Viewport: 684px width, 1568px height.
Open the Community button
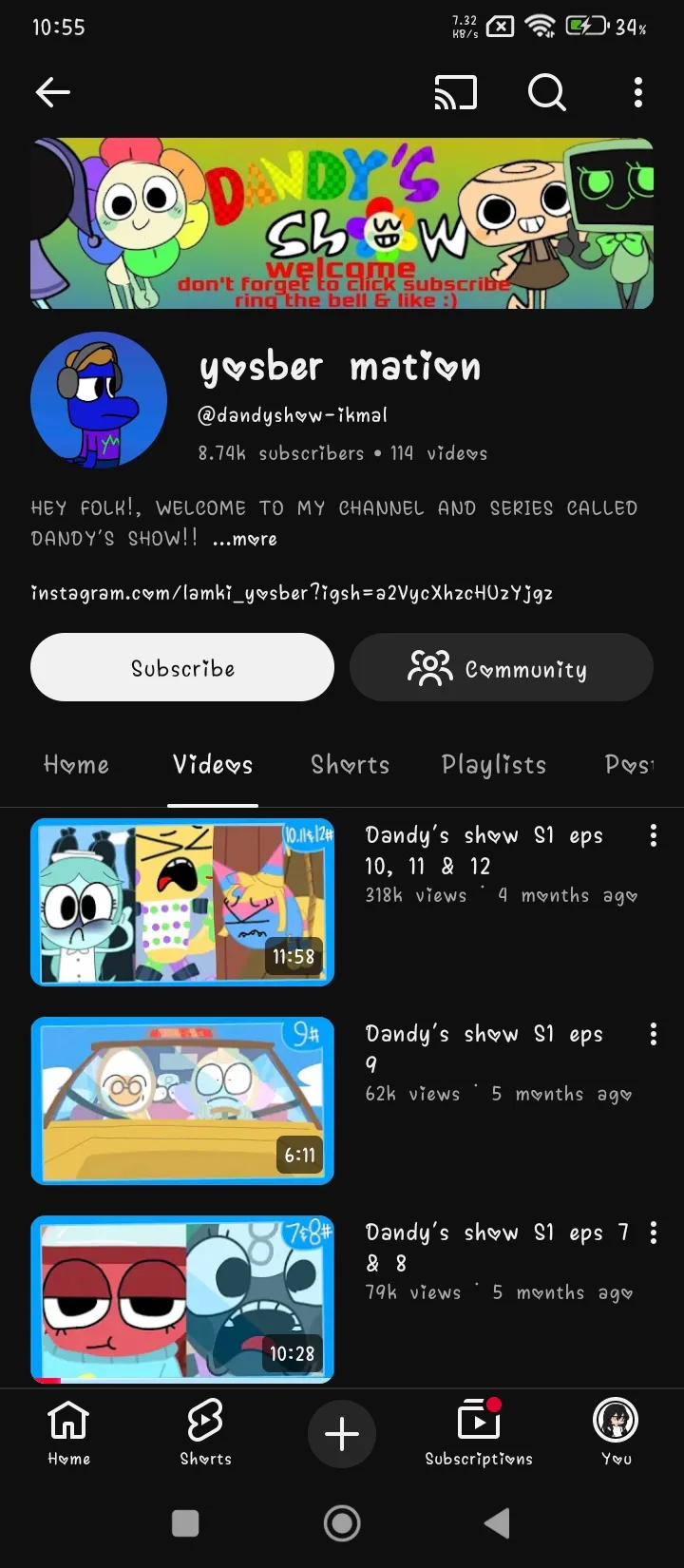(501, 668)
